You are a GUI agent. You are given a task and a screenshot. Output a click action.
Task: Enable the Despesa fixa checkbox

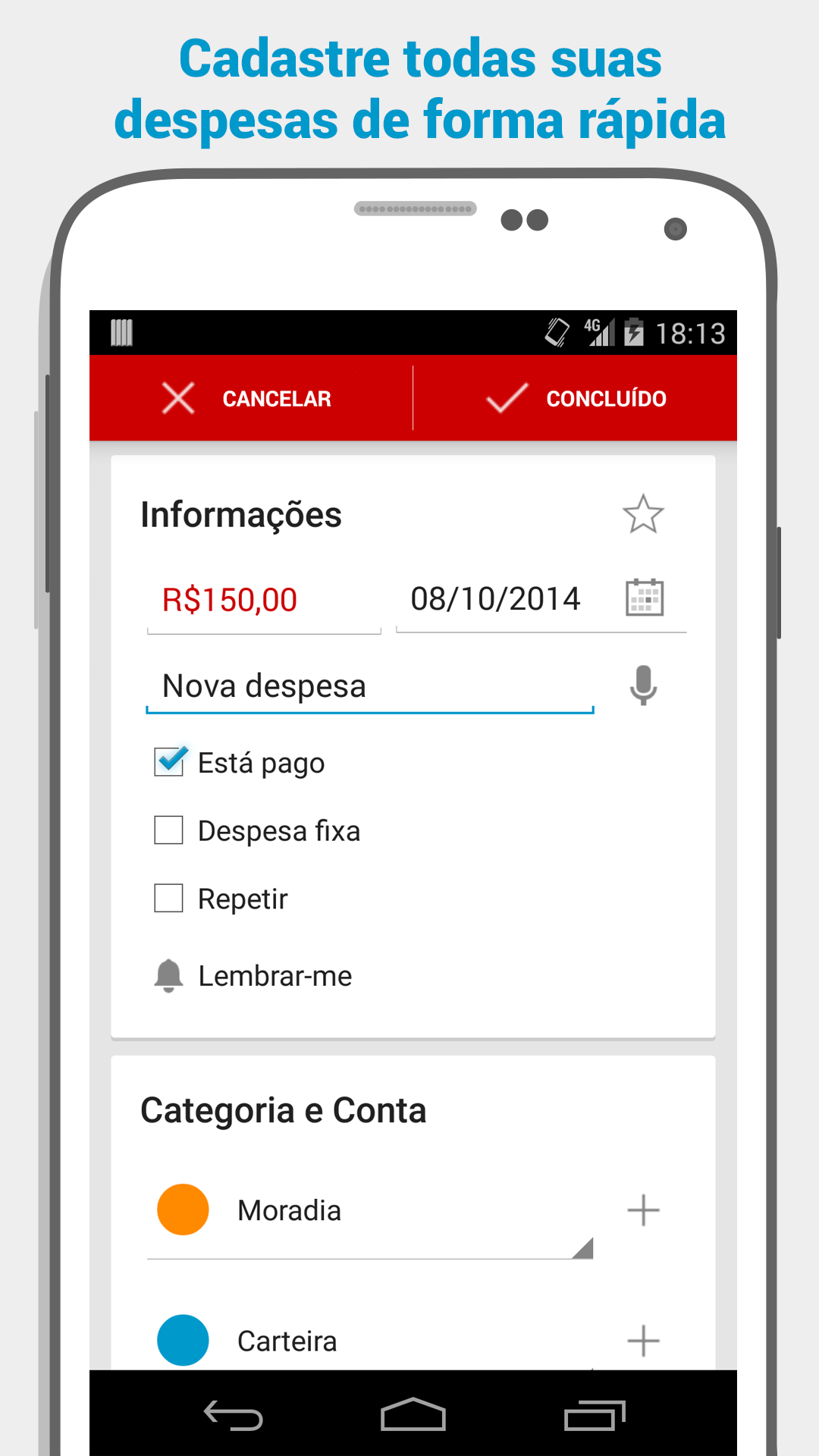169,830
